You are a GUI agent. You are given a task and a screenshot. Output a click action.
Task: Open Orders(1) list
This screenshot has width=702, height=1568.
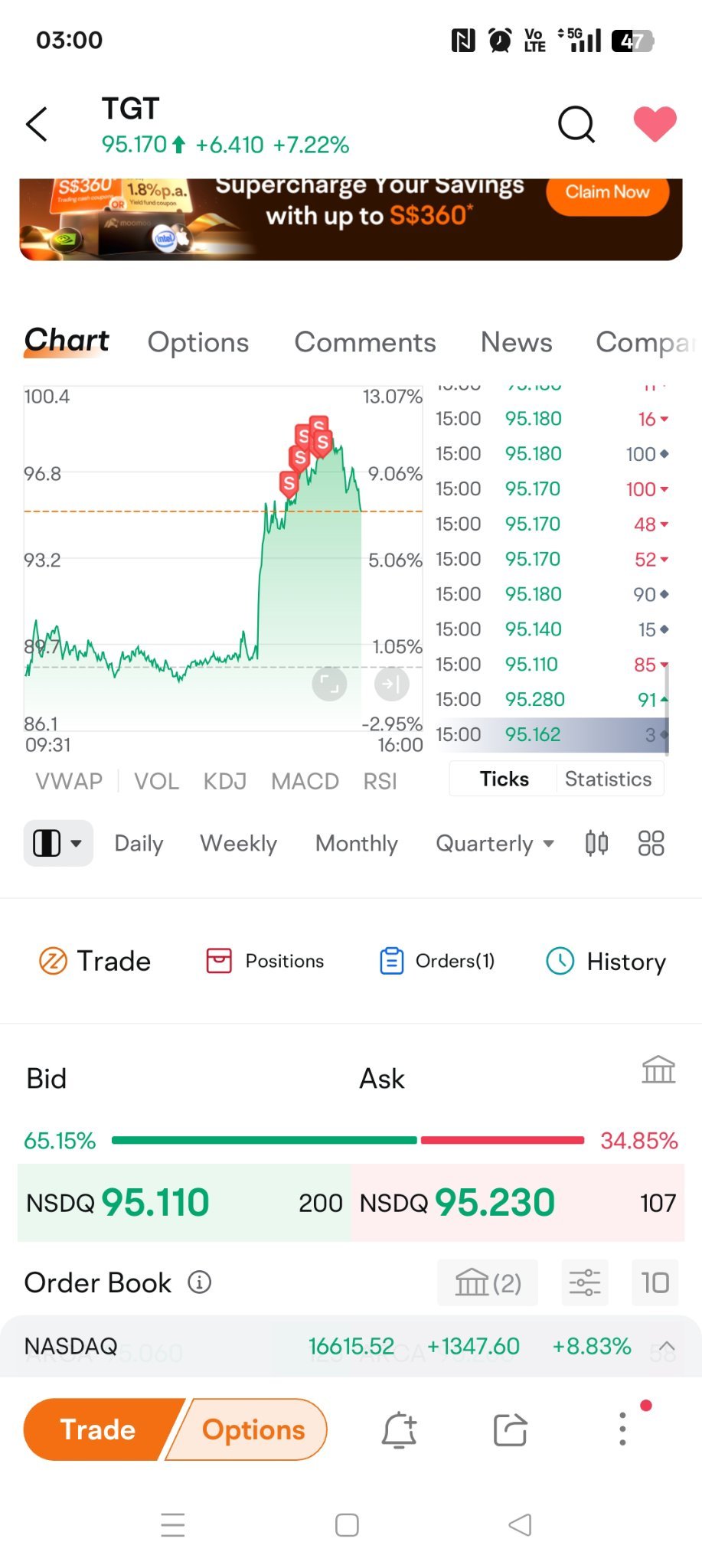pos(437,961)
